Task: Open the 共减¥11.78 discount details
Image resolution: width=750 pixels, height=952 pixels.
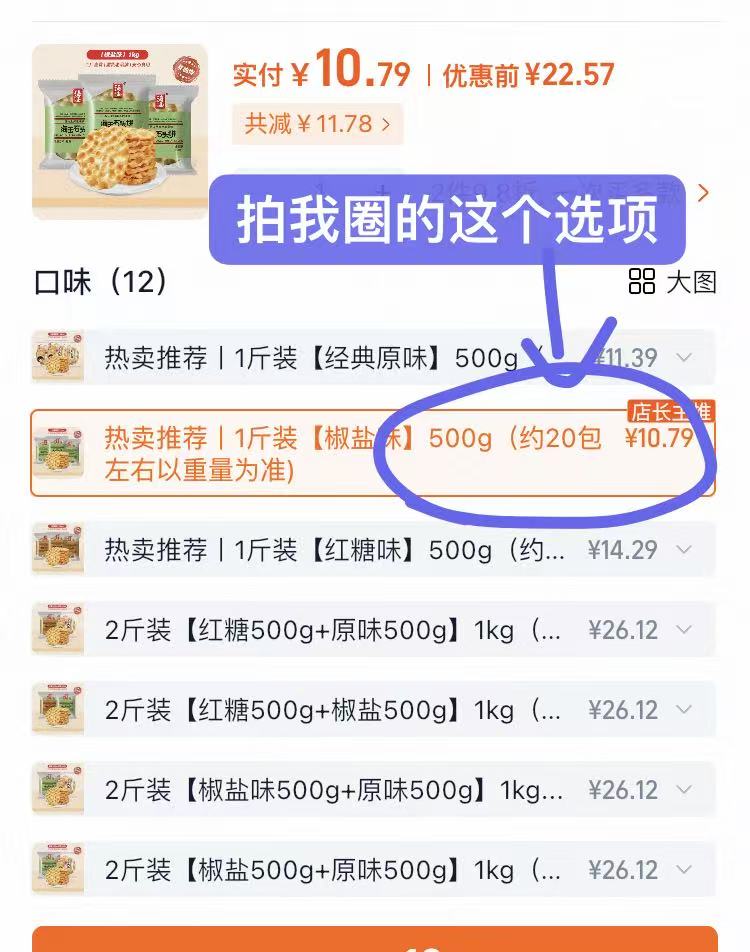Action: (317, 124)
